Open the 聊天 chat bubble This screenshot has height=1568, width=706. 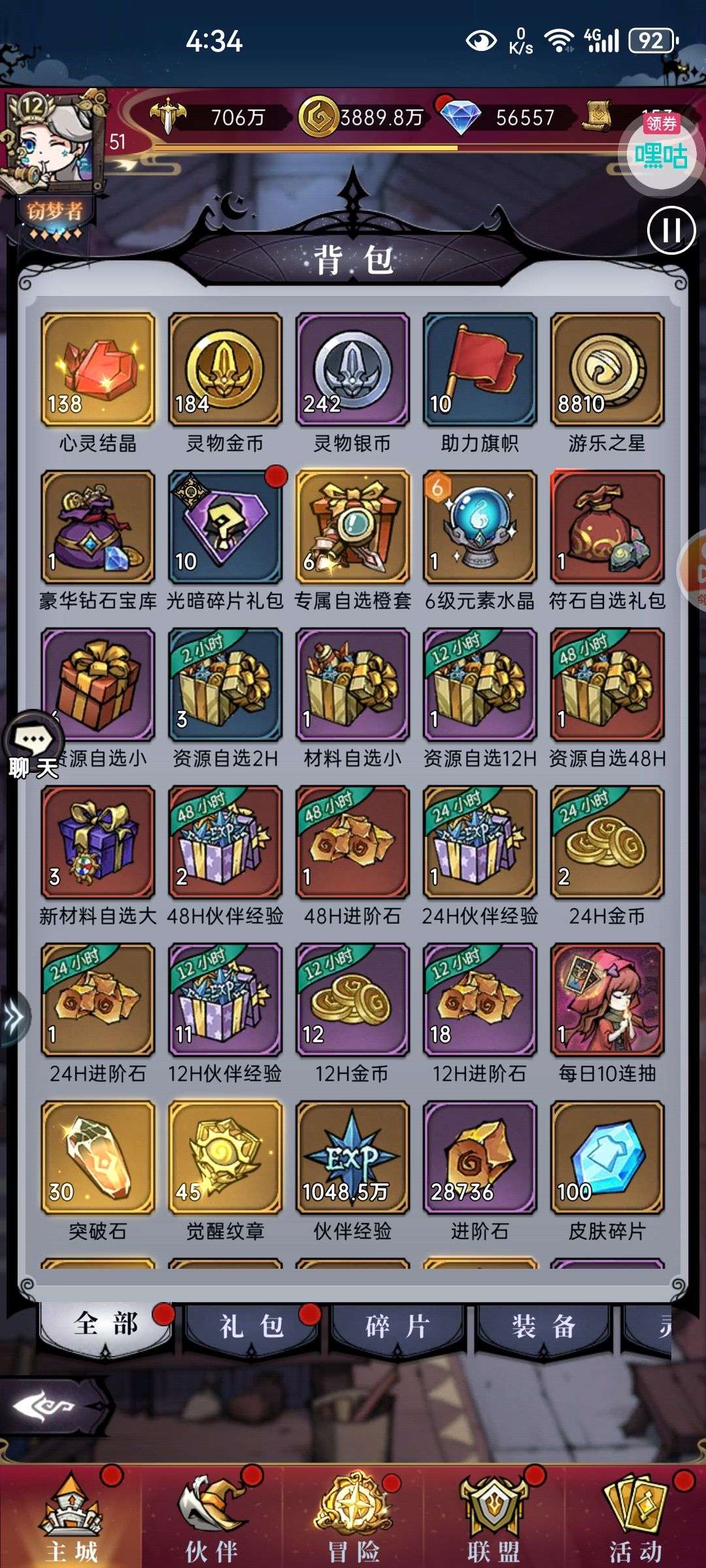(x=34, y=746)
